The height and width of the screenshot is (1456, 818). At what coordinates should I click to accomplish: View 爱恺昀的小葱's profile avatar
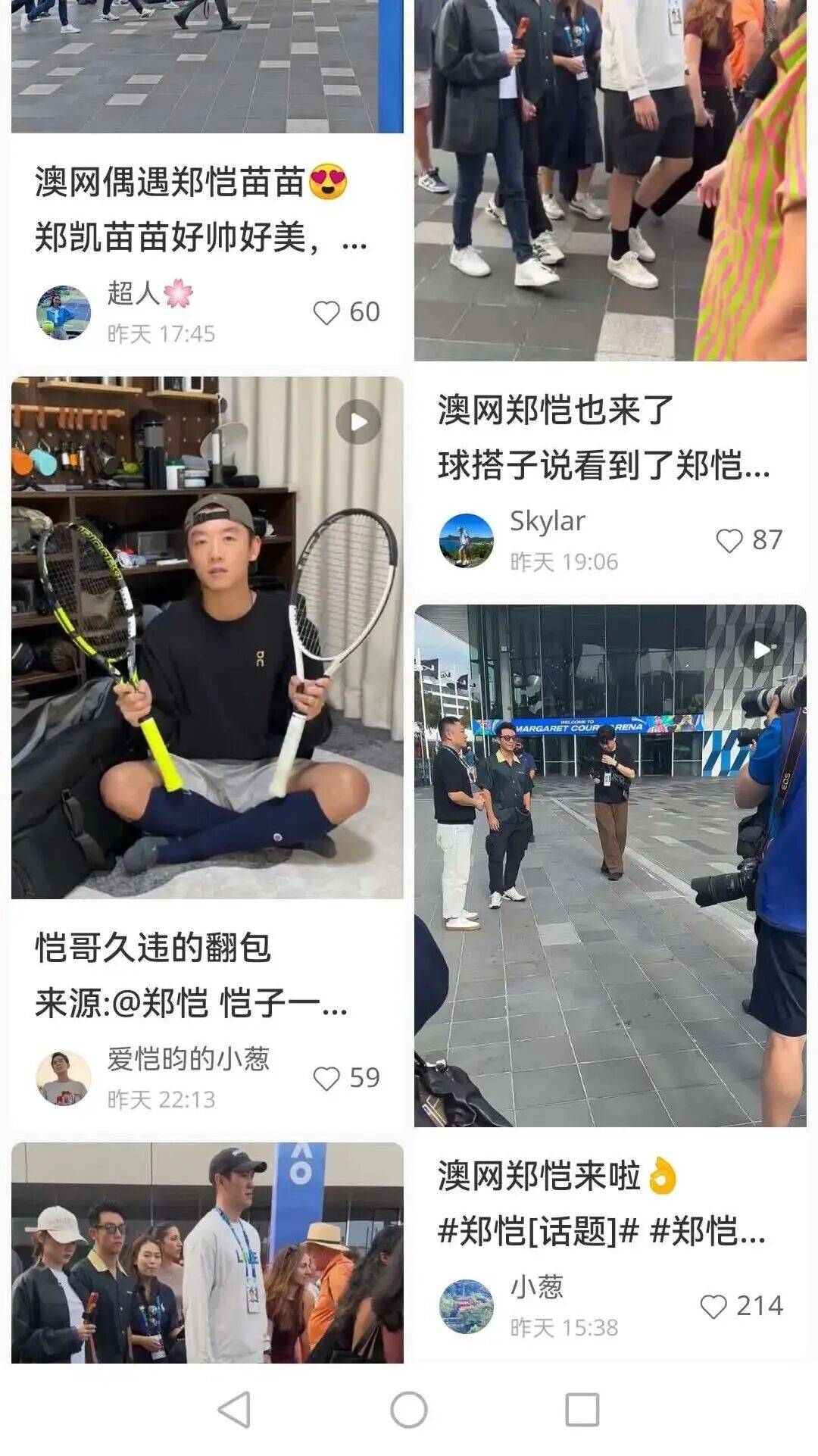[64, 1079]
